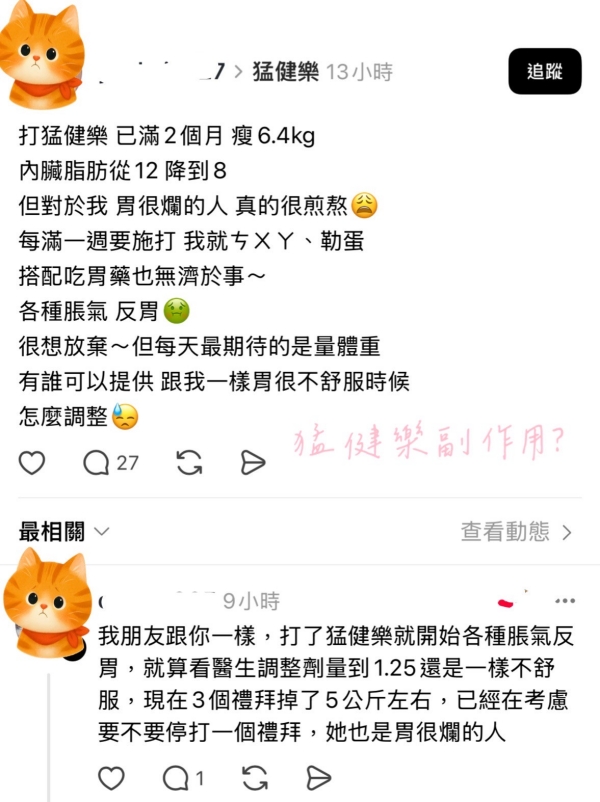Open 查看動態 to view activity
Image resolution: width=600 pixels, height=802 pixels.
pos(516,532)
